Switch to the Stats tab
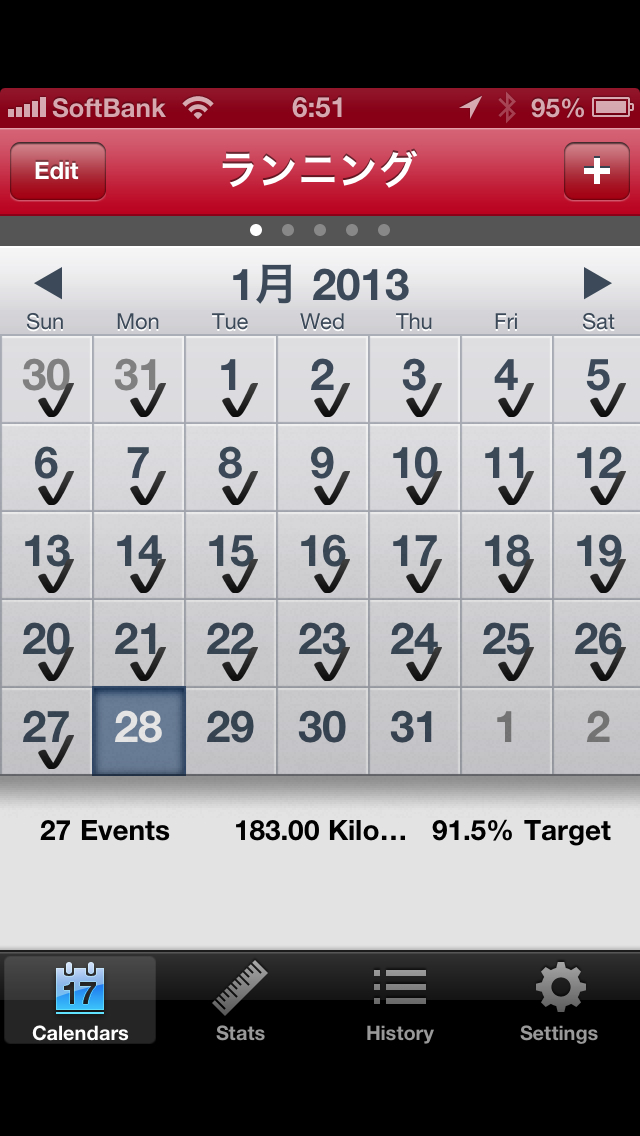Viewport: 640px width, 1136px height. click(x=240, y=1001)
